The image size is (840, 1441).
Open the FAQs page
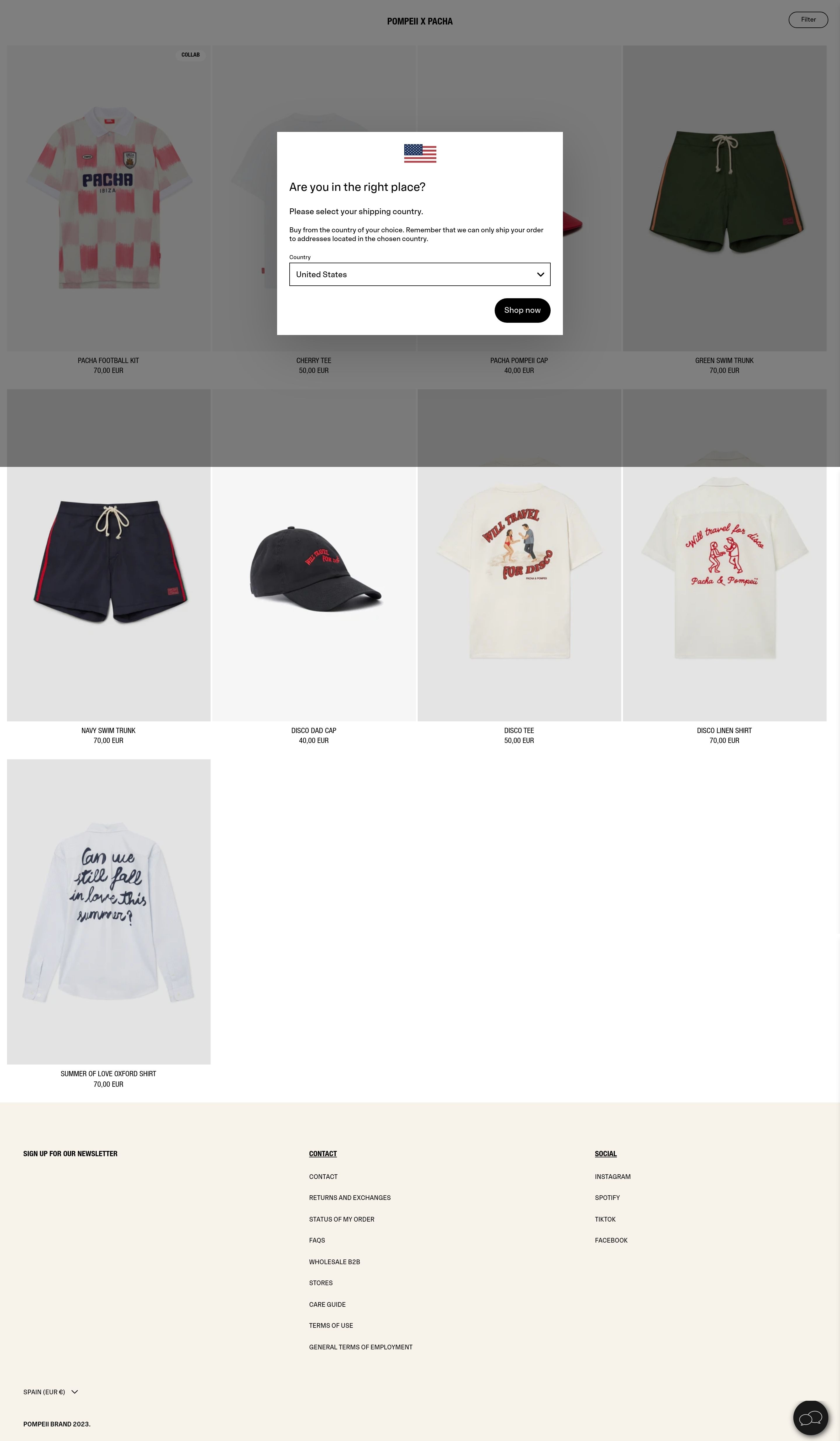point(317,1240)
